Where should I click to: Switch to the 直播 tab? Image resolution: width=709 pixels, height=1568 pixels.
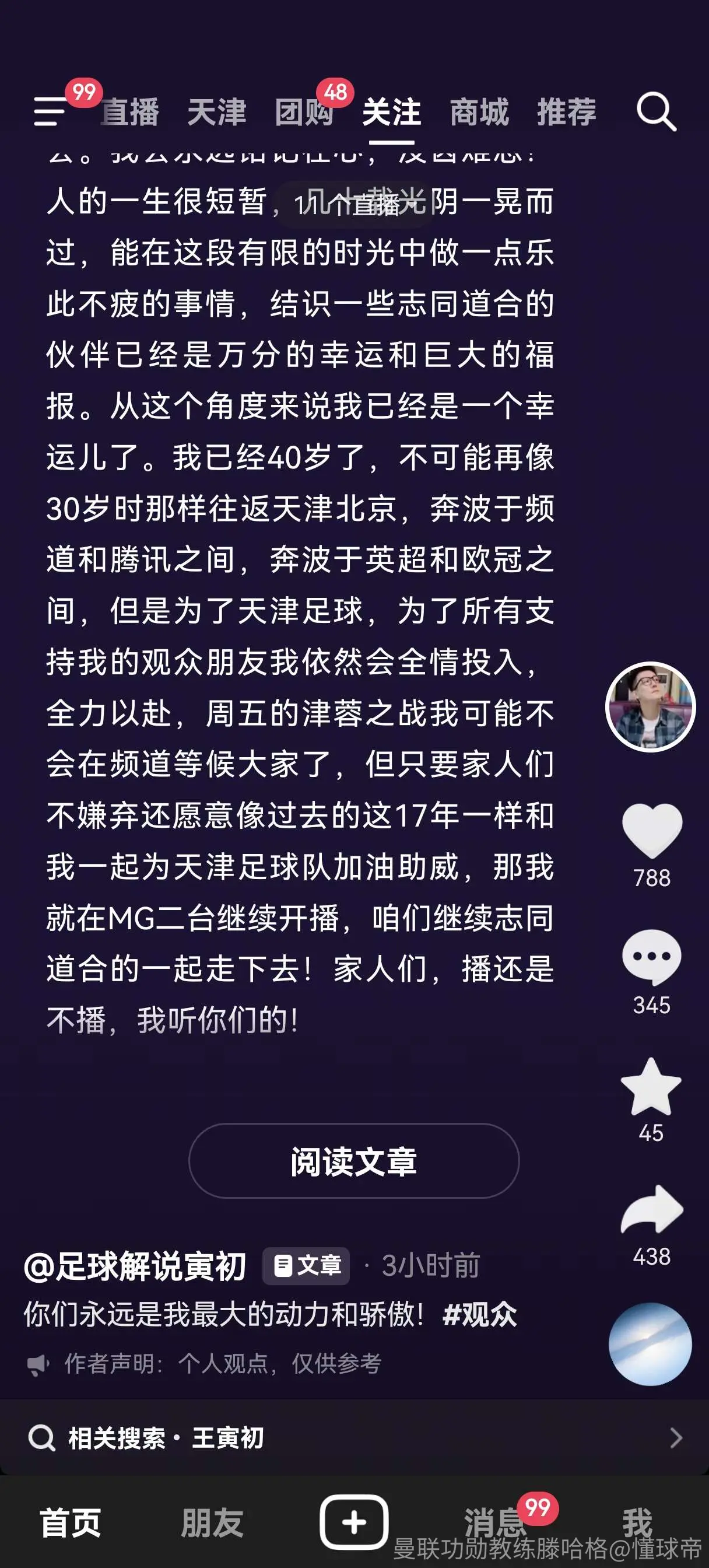click(x=129, y=112)
